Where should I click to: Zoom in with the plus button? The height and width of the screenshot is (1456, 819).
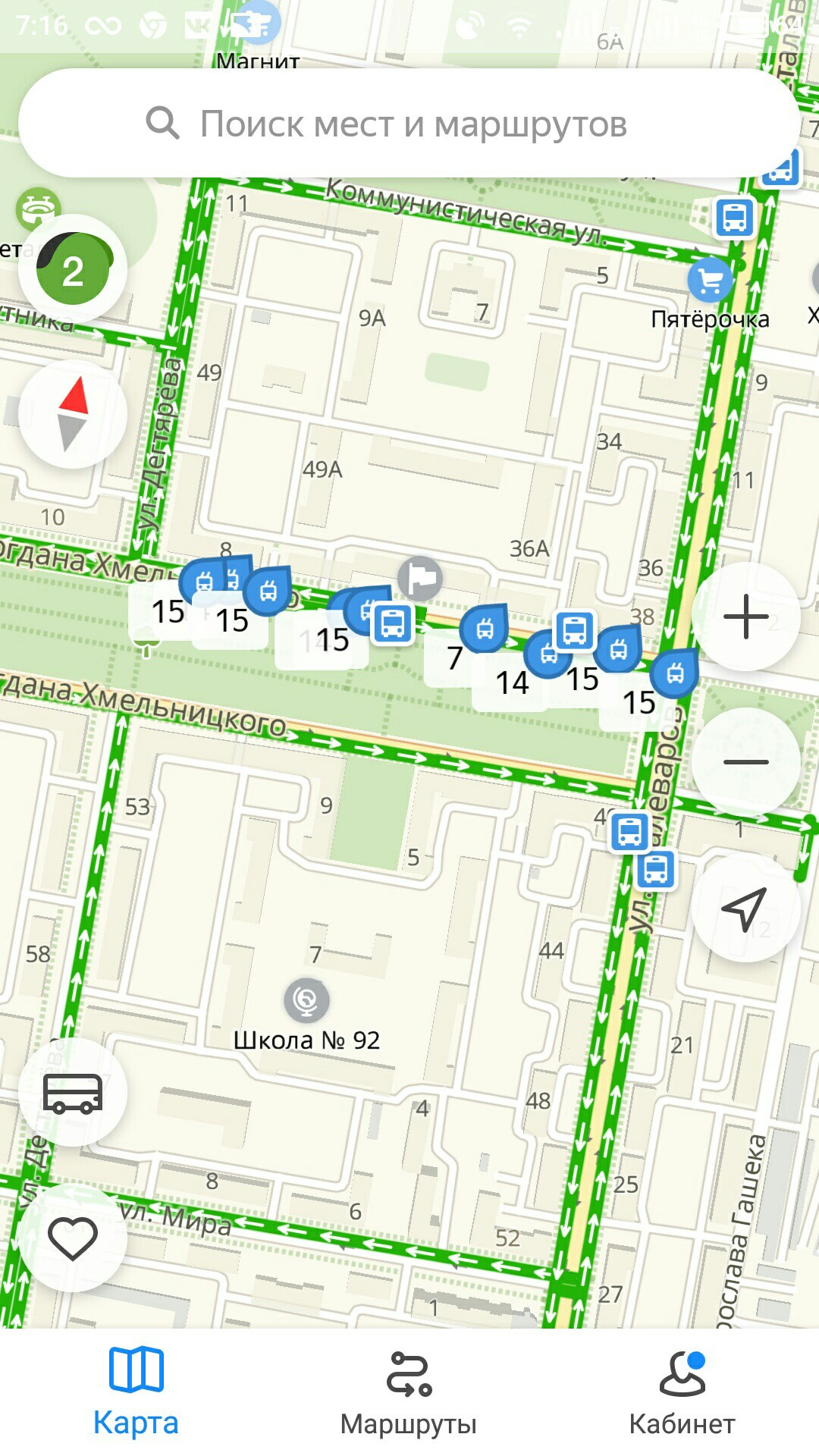click(746, 617)
